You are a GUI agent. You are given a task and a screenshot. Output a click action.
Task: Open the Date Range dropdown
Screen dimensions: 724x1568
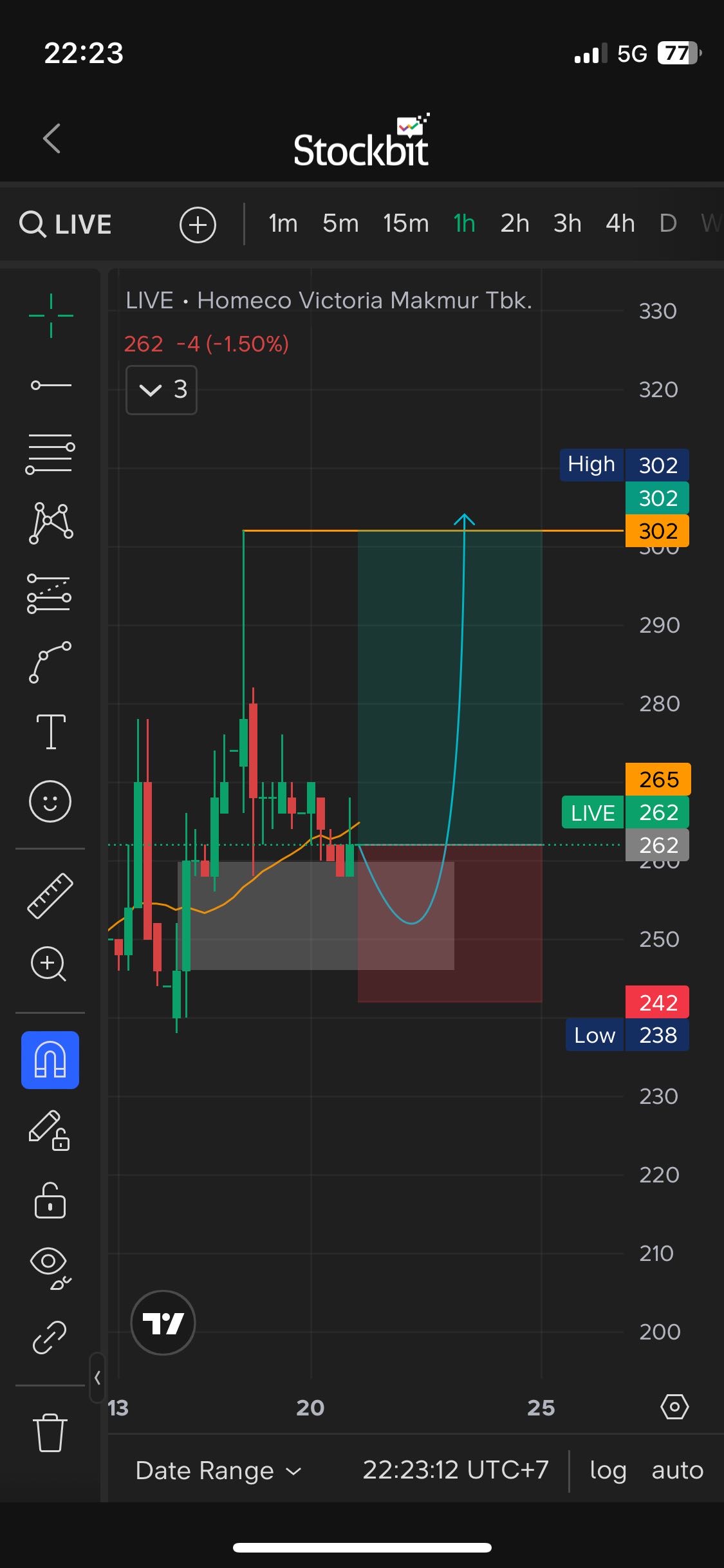(x=218, y=1471)
